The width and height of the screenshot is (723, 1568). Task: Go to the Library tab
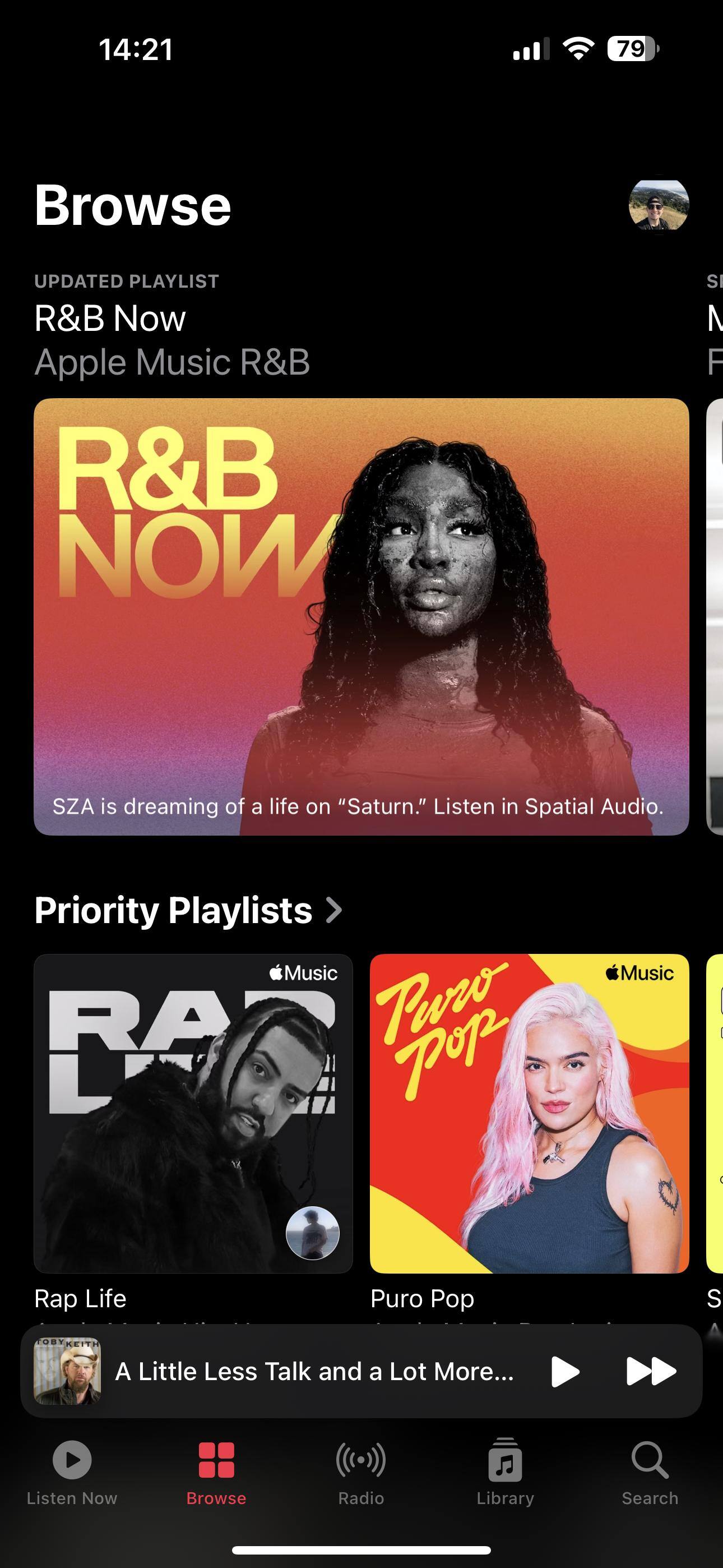505,1472
